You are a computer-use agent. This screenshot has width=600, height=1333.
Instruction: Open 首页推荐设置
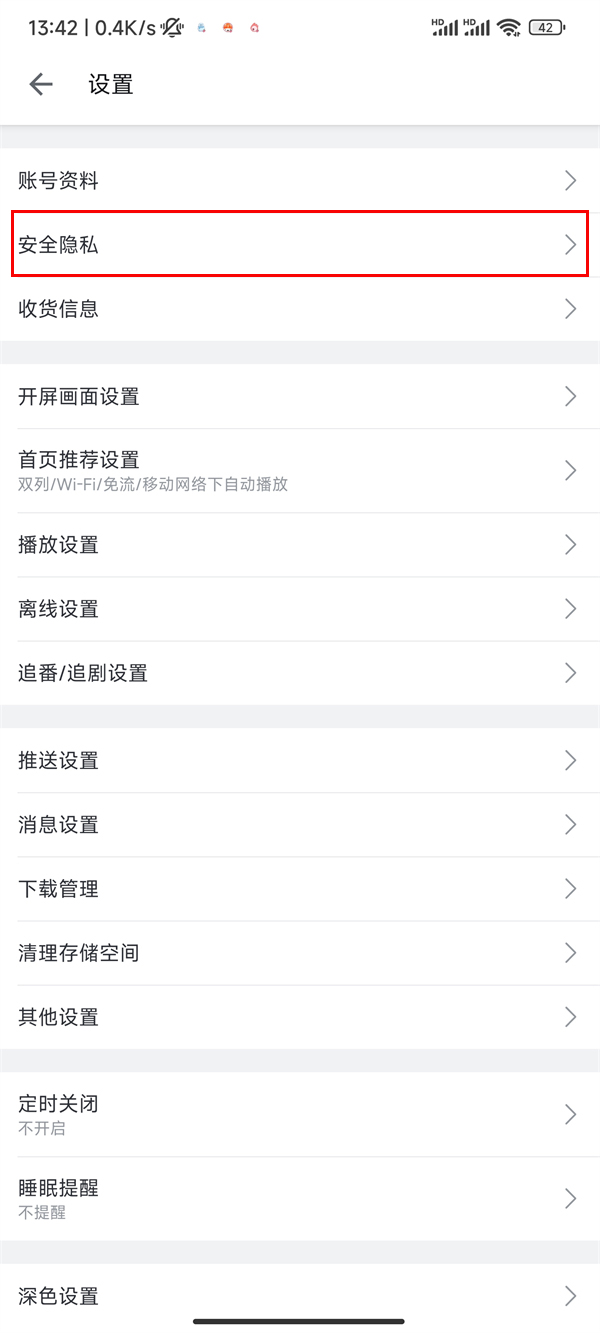(300, 471)
